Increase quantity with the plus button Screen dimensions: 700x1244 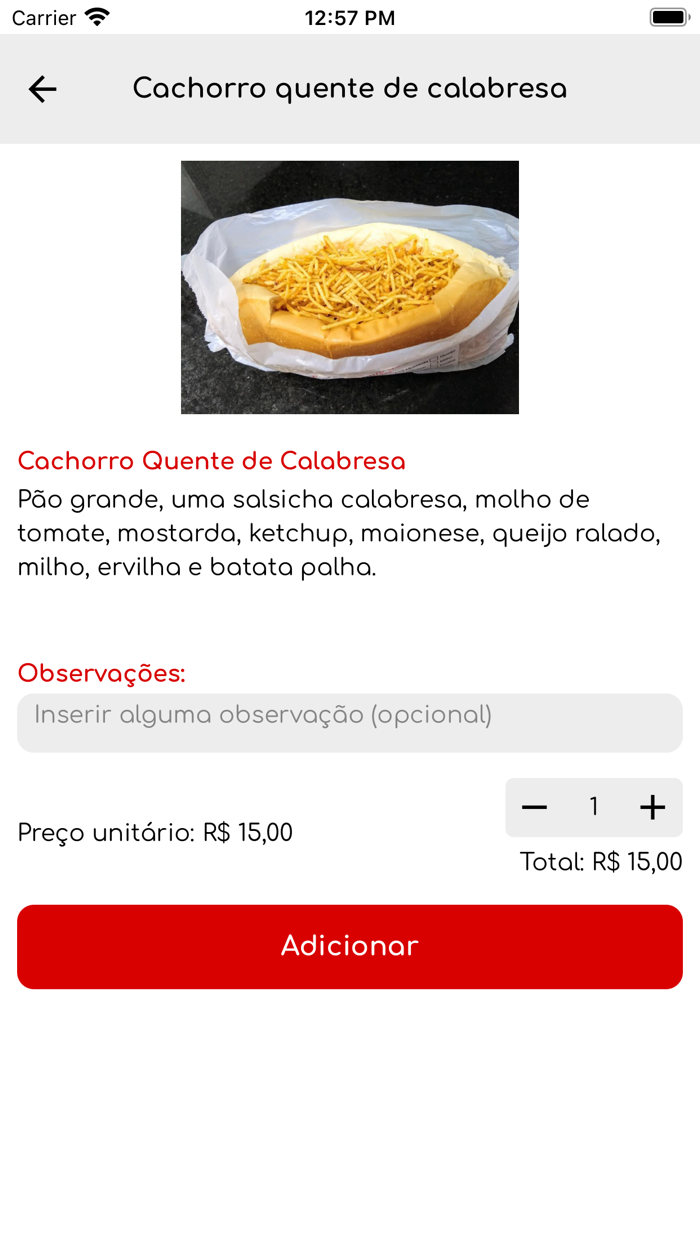[x=652, y=807]
